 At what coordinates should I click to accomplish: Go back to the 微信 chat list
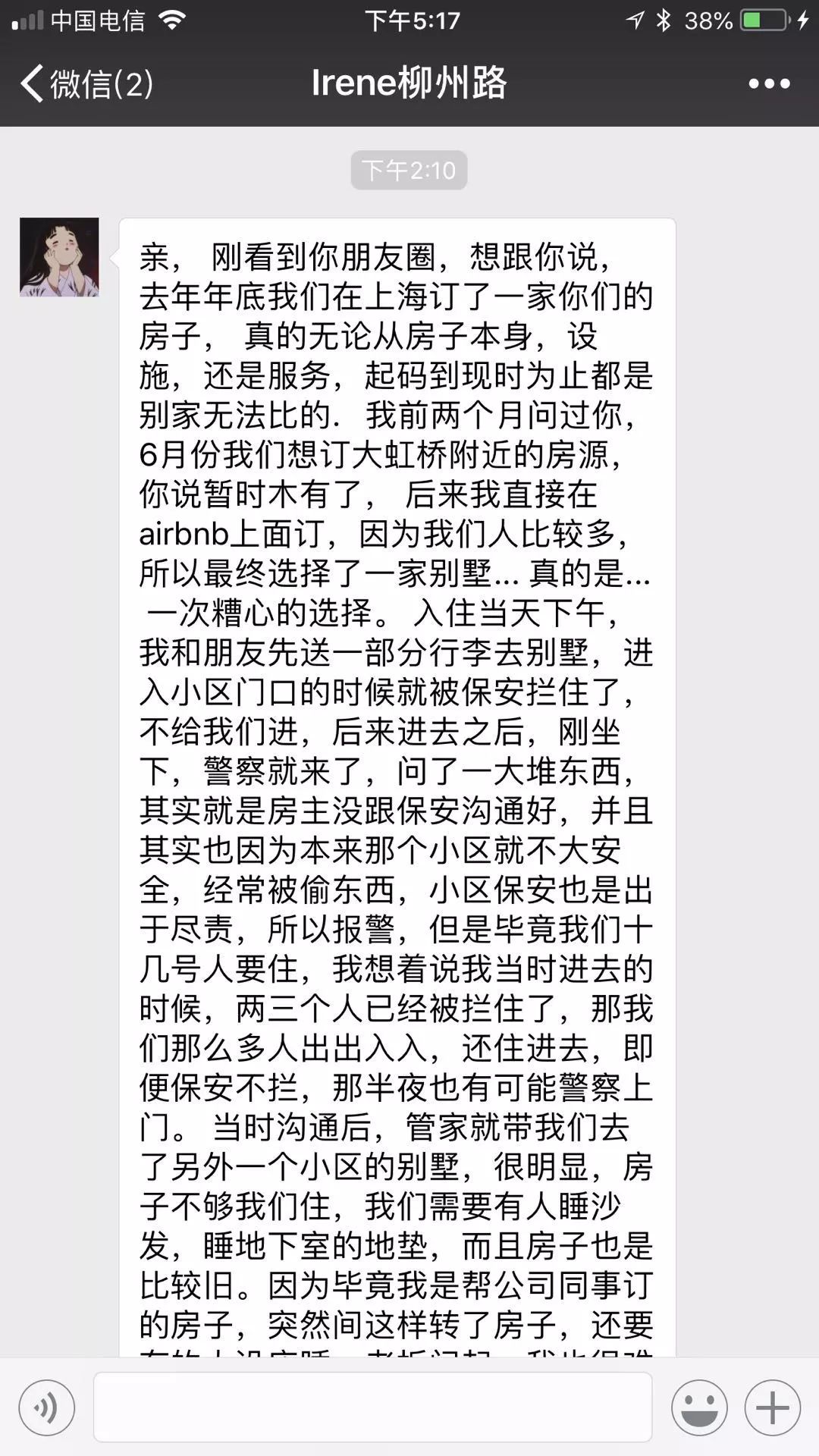click(85, 83)
